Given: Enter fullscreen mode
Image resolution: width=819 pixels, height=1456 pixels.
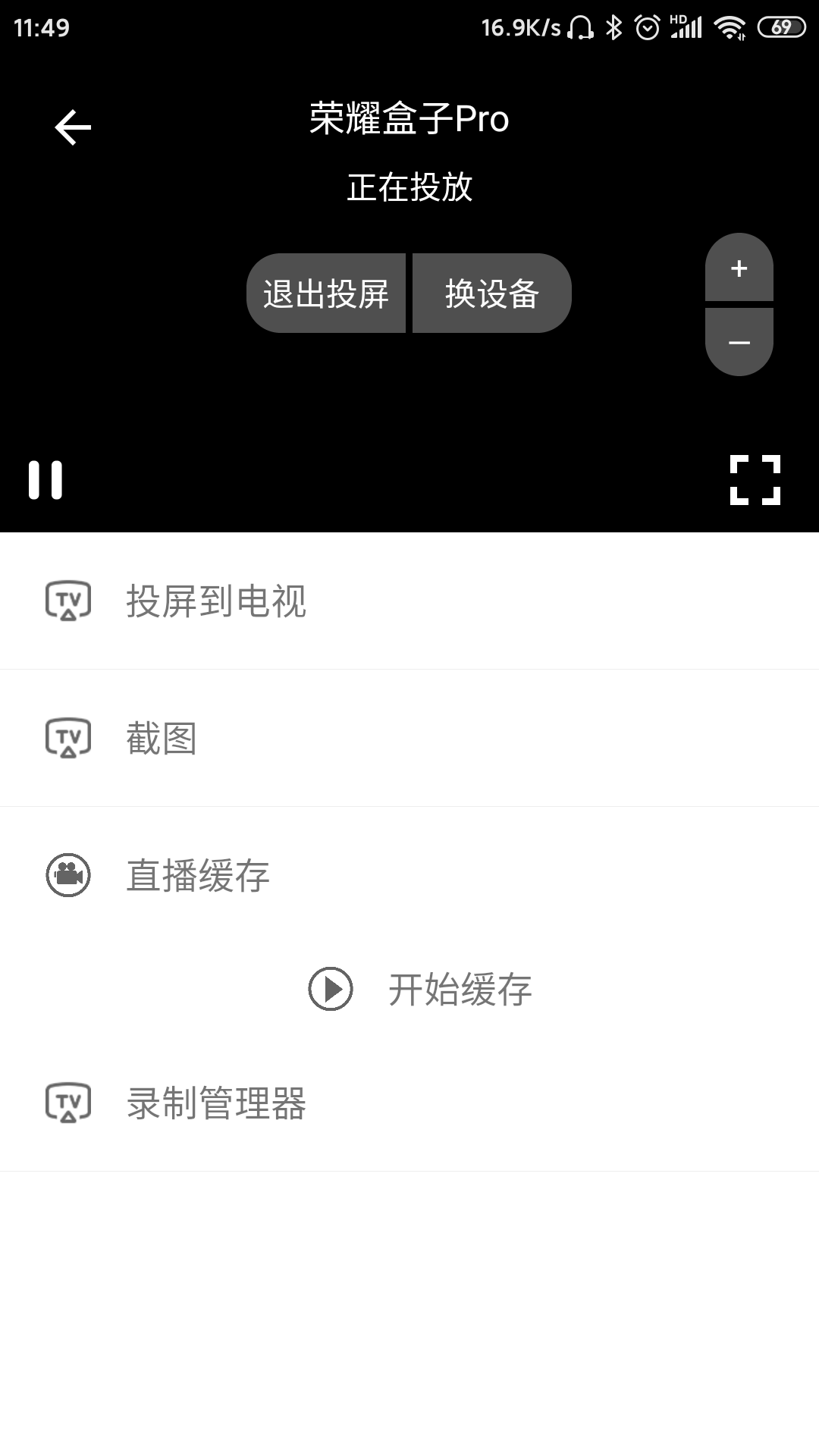Looking at the screenshot, I should point(755,480).
